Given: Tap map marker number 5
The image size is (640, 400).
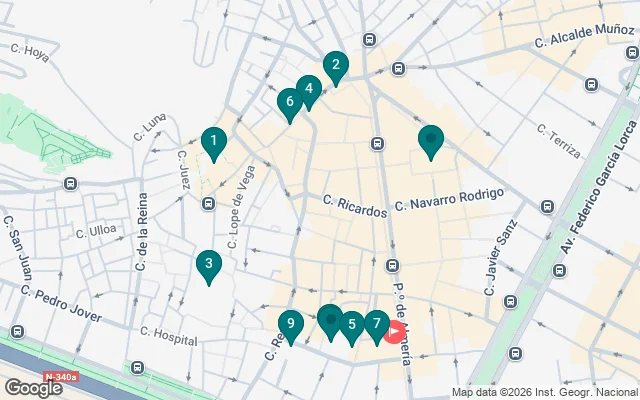Looking at the screenshot, I should (351, 325).
